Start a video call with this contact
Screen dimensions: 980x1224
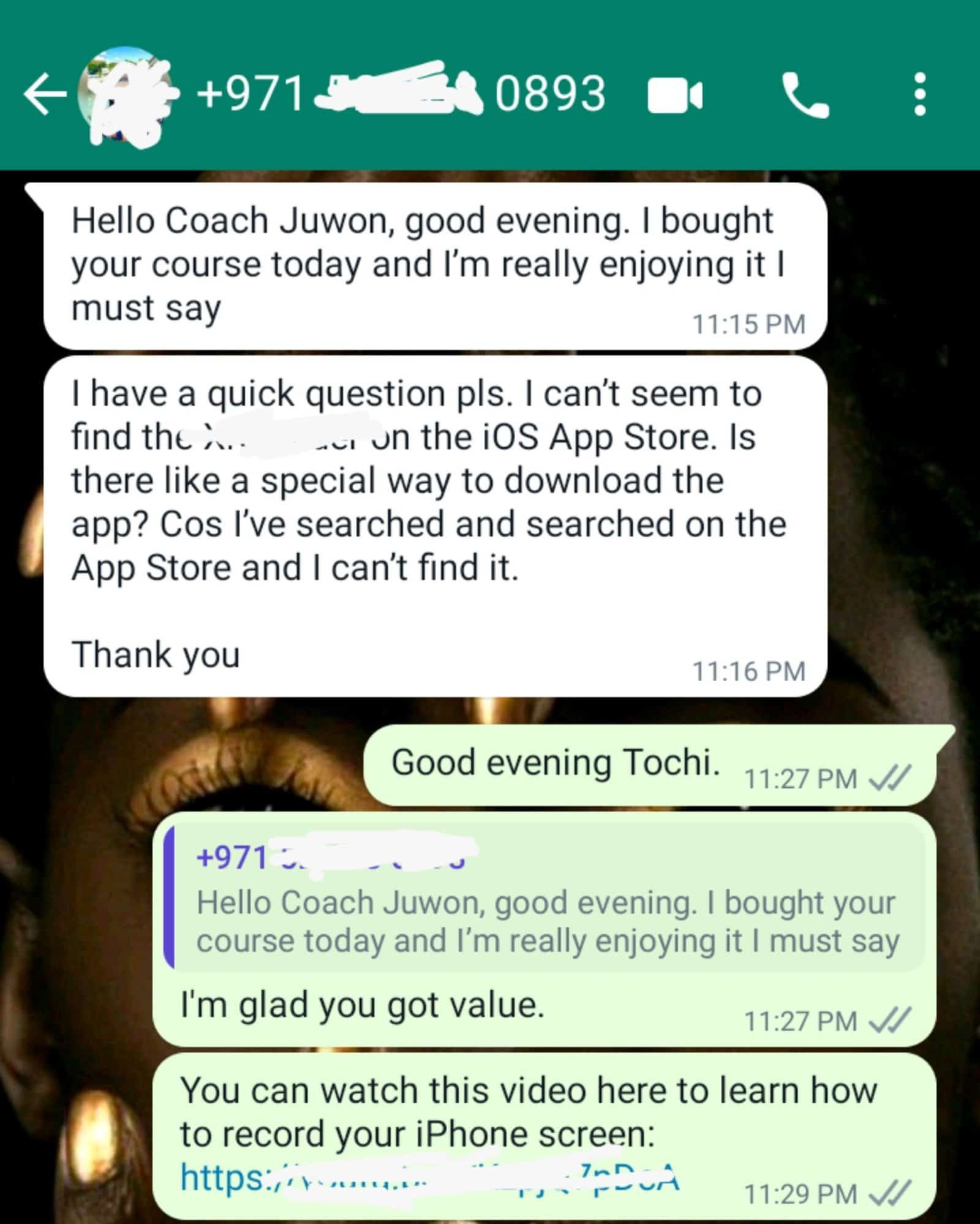675,96
